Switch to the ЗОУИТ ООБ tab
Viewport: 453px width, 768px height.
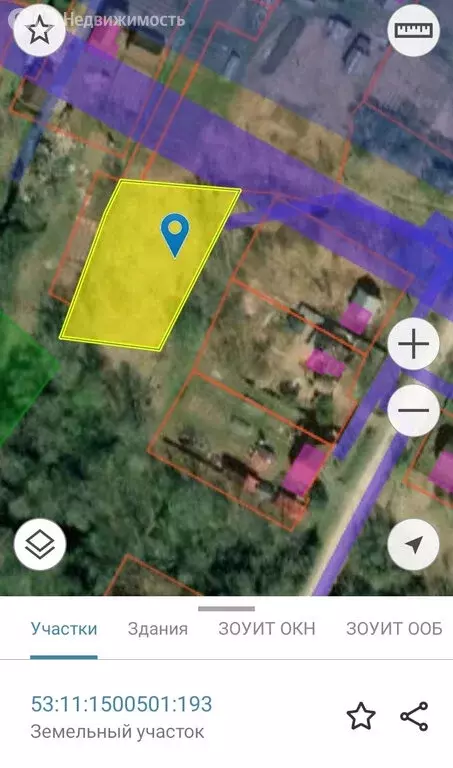(x=394, y=629)
